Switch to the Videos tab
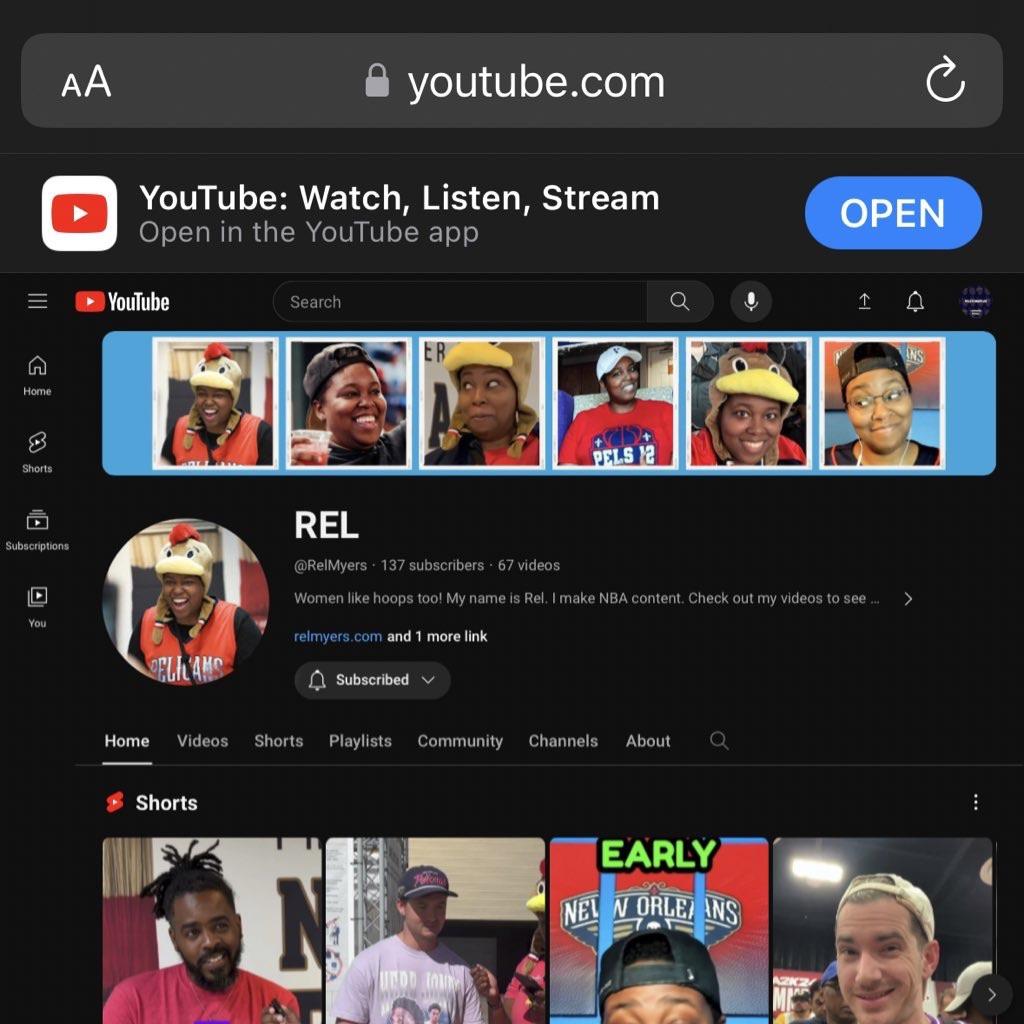The height and width of the screenshot is (1024, 1024). click(x=202, y=741)
